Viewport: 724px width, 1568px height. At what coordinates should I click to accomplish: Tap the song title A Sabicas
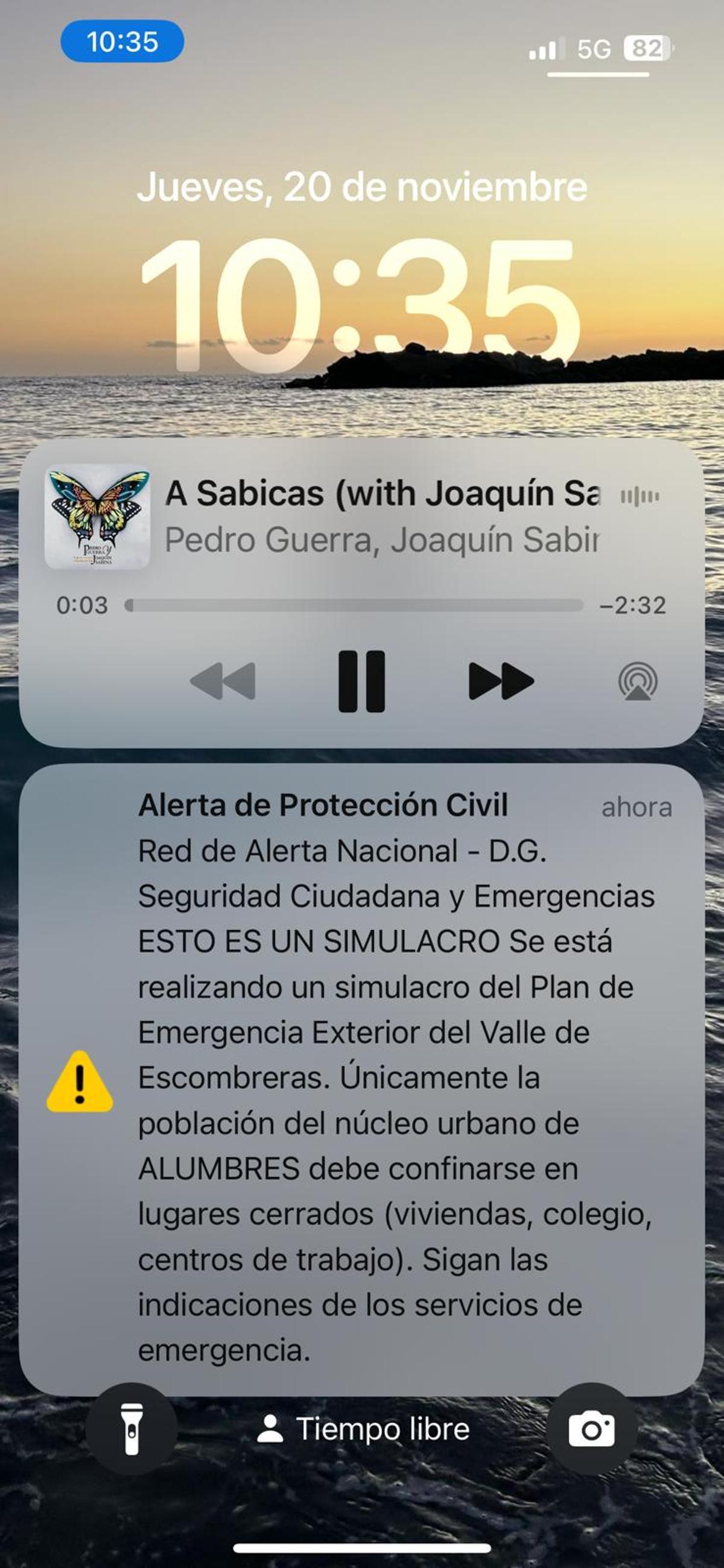(365, 493)
